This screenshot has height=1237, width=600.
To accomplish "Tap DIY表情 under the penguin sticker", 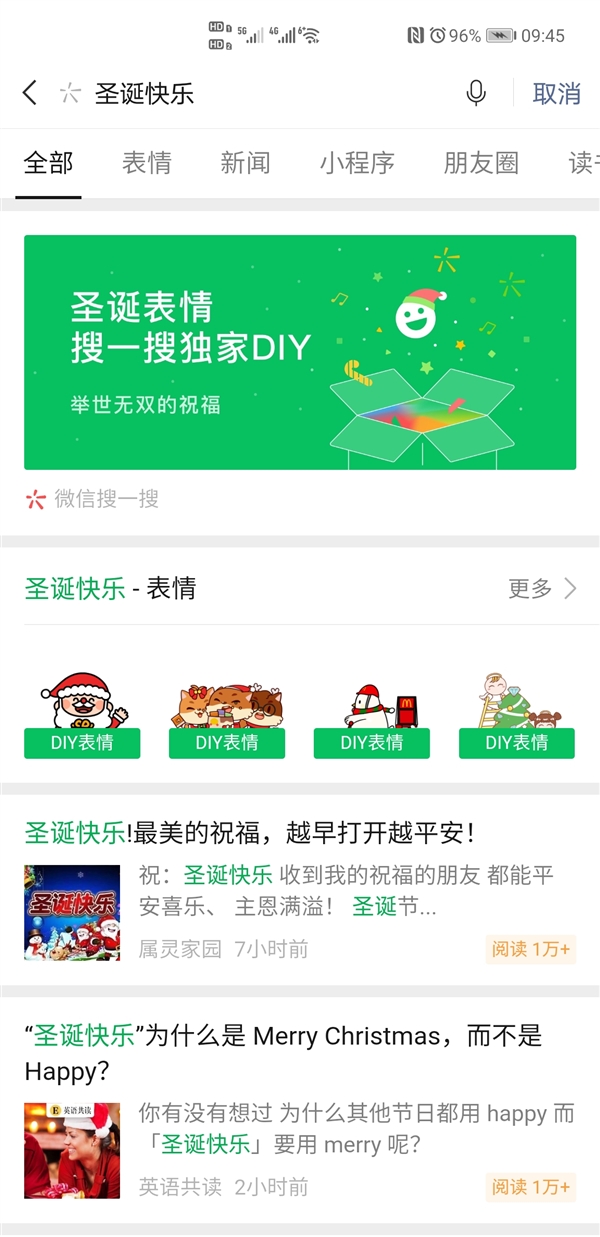I will tap(372, 743).
